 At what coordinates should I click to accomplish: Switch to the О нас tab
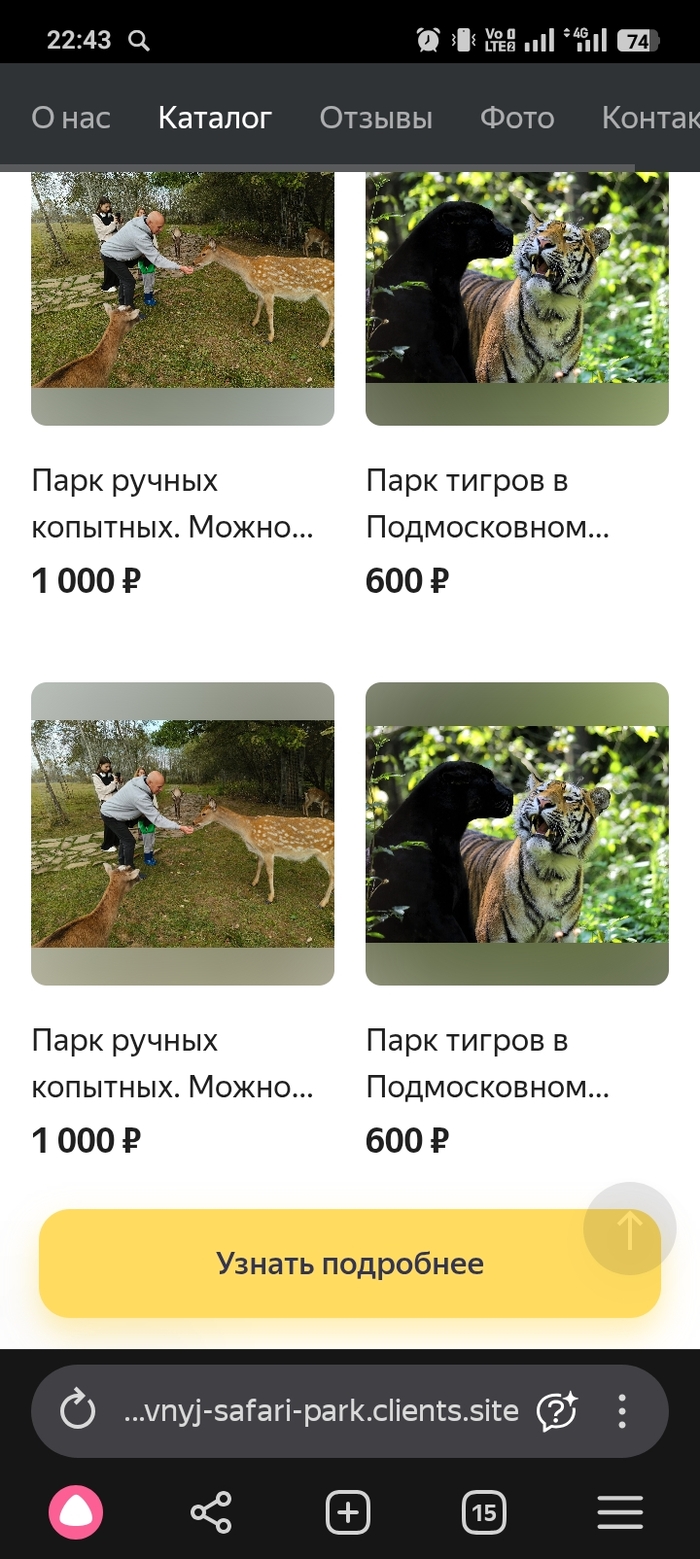[71, 118]
